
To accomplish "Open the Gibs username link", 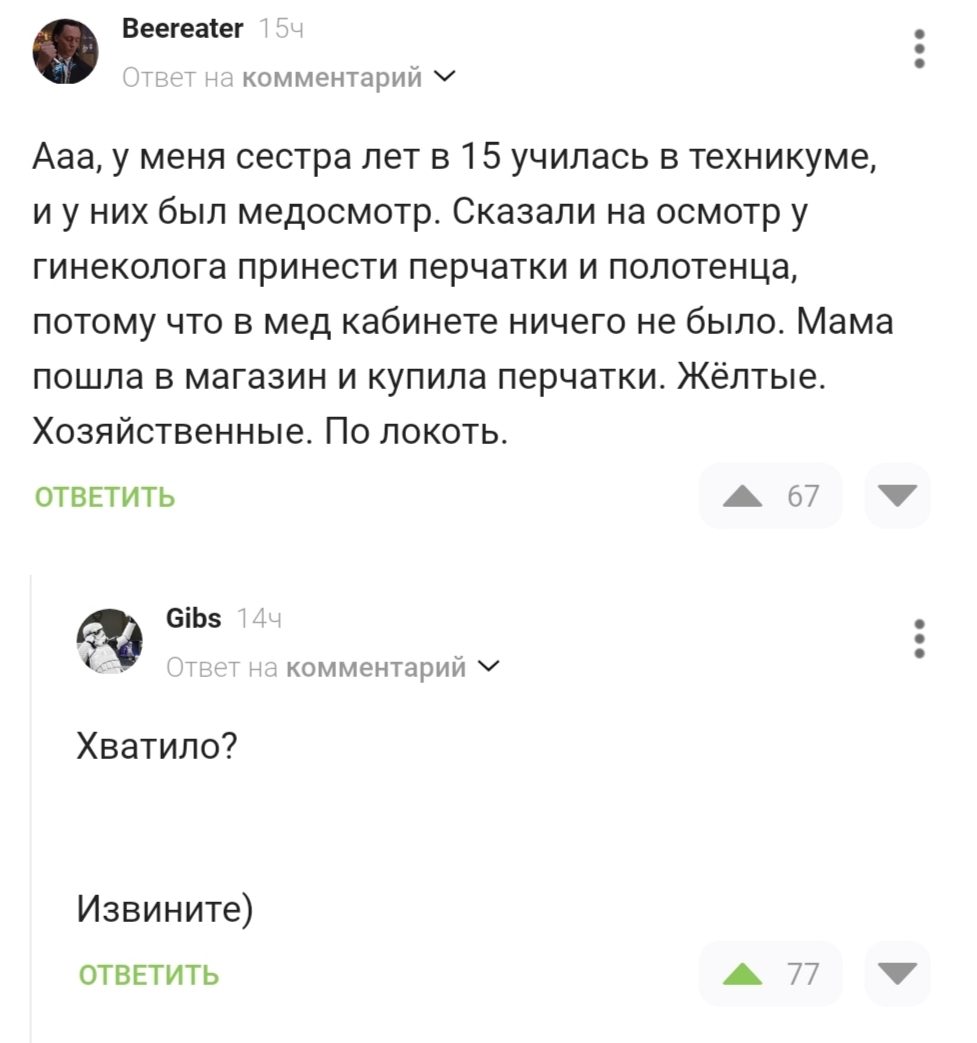I will 194,619.
